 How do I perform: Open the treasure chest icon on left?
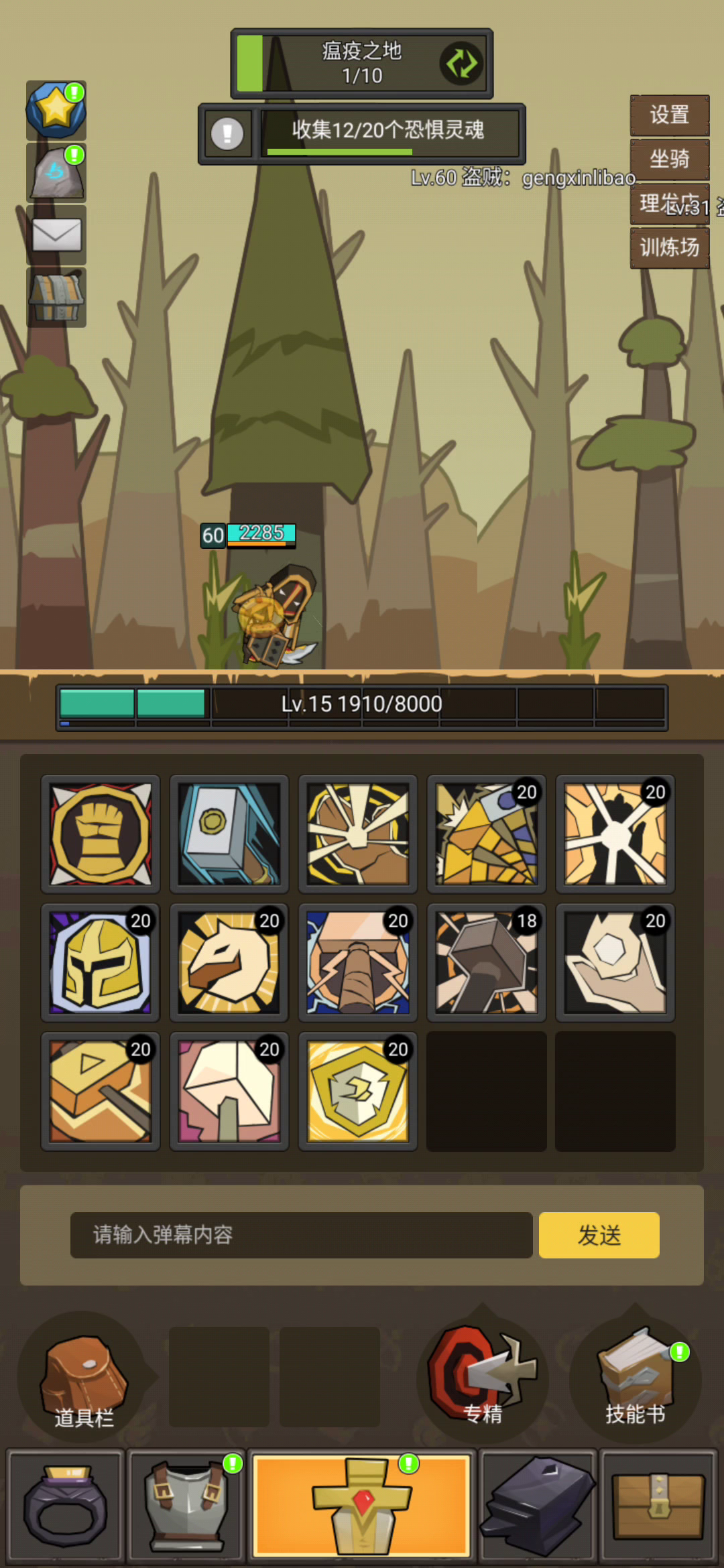[x=56, y=298]
